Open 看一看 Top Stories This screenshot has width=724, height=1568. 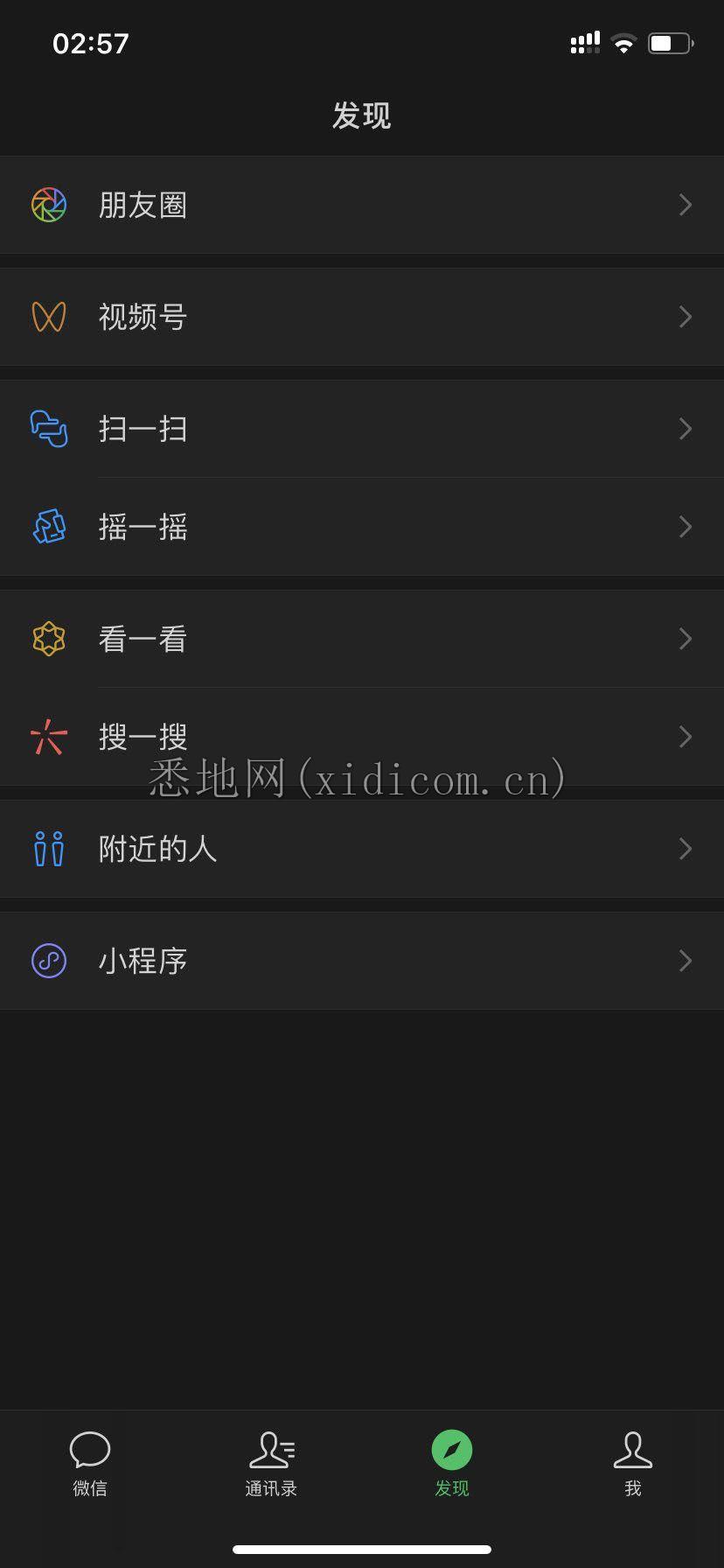[x=362, y=639]
